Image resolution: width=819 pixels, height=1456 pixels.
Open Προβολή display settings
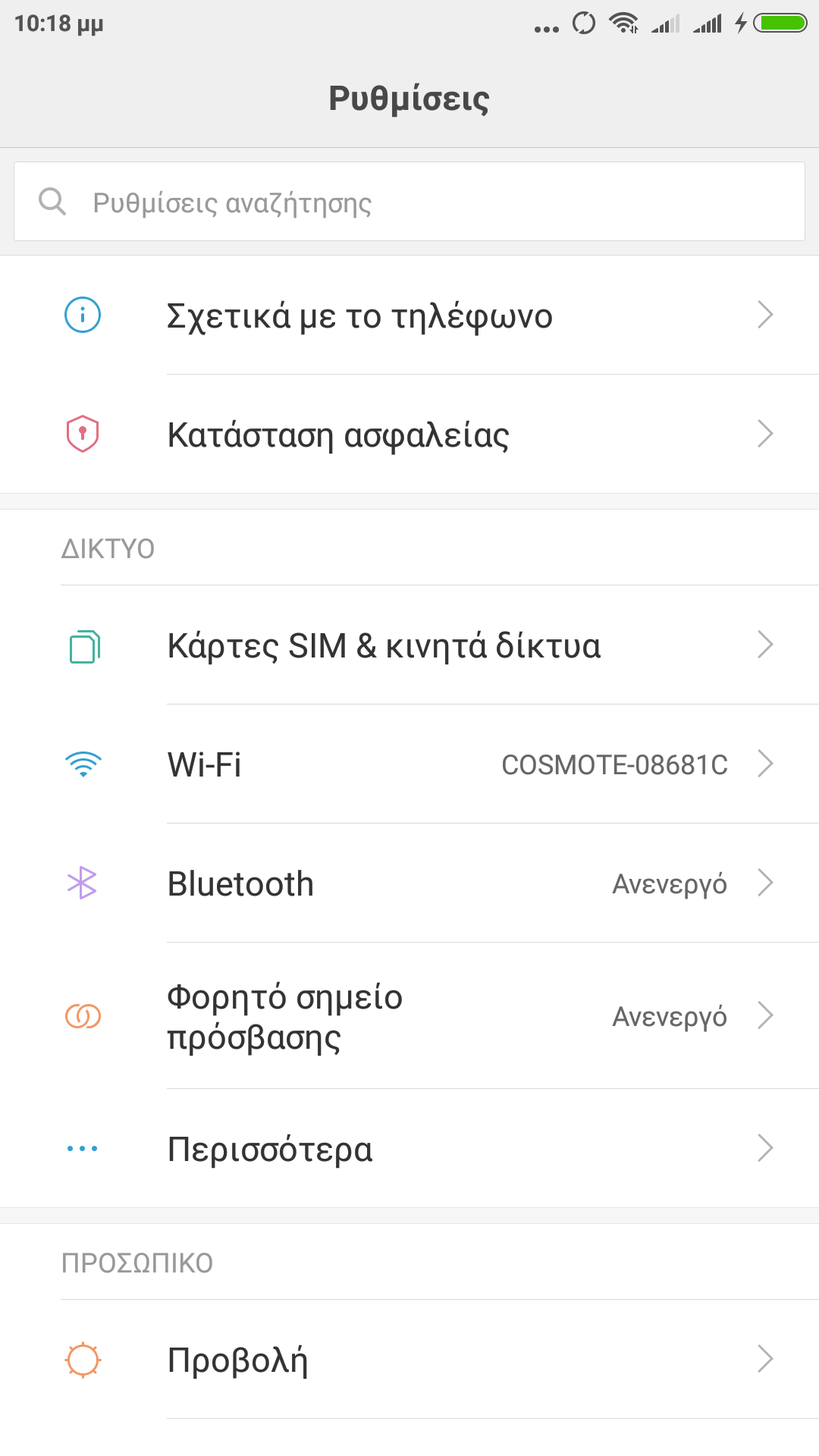pos(409,1360)
